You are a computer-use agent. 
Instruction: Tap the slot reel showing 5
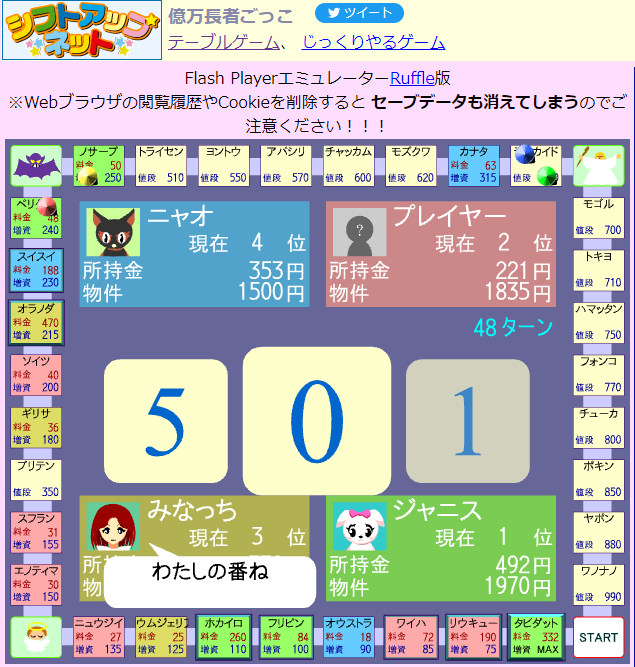pos(166,420)
